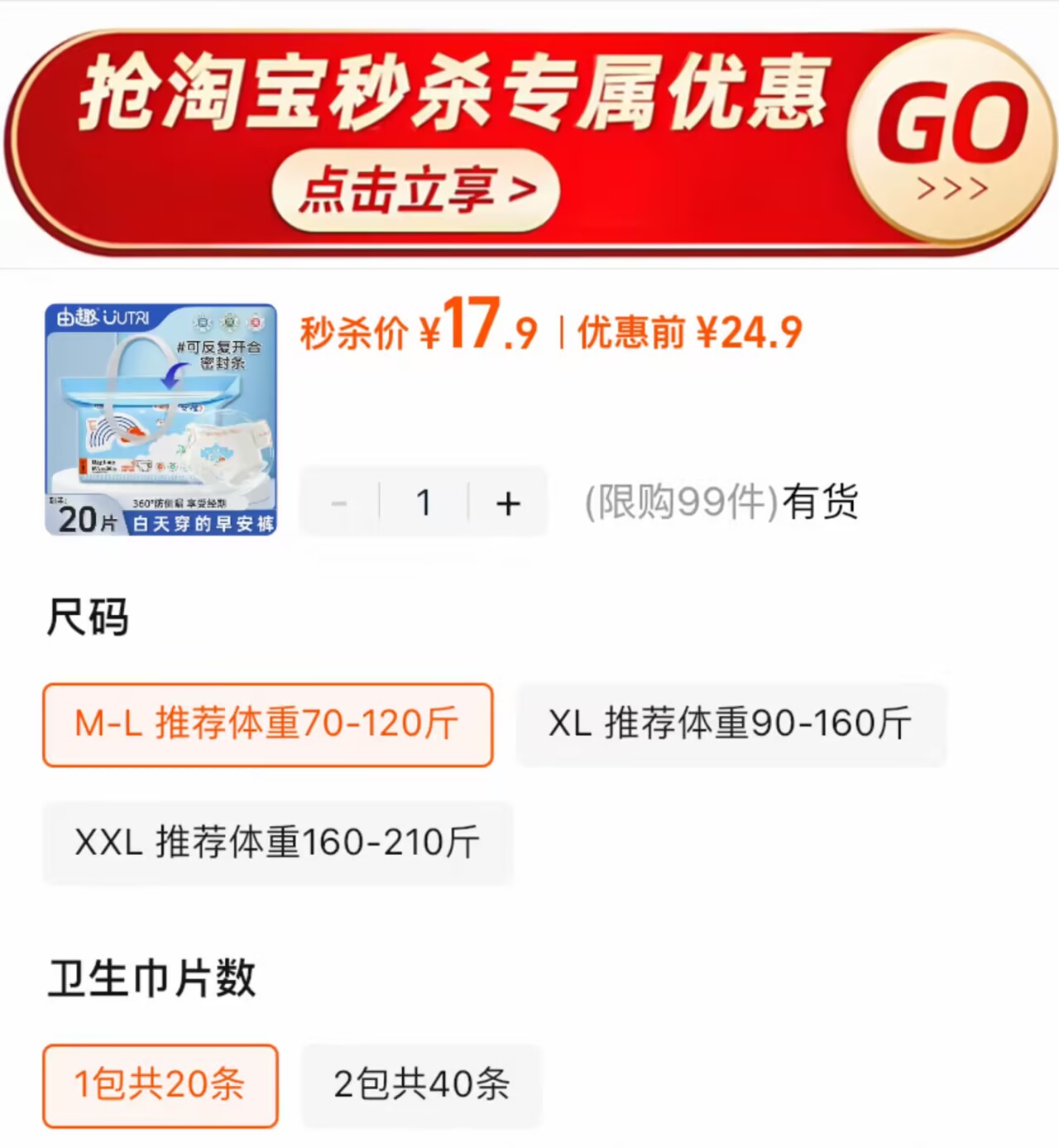Click the quantity input showing 1

tap(423, 502)
